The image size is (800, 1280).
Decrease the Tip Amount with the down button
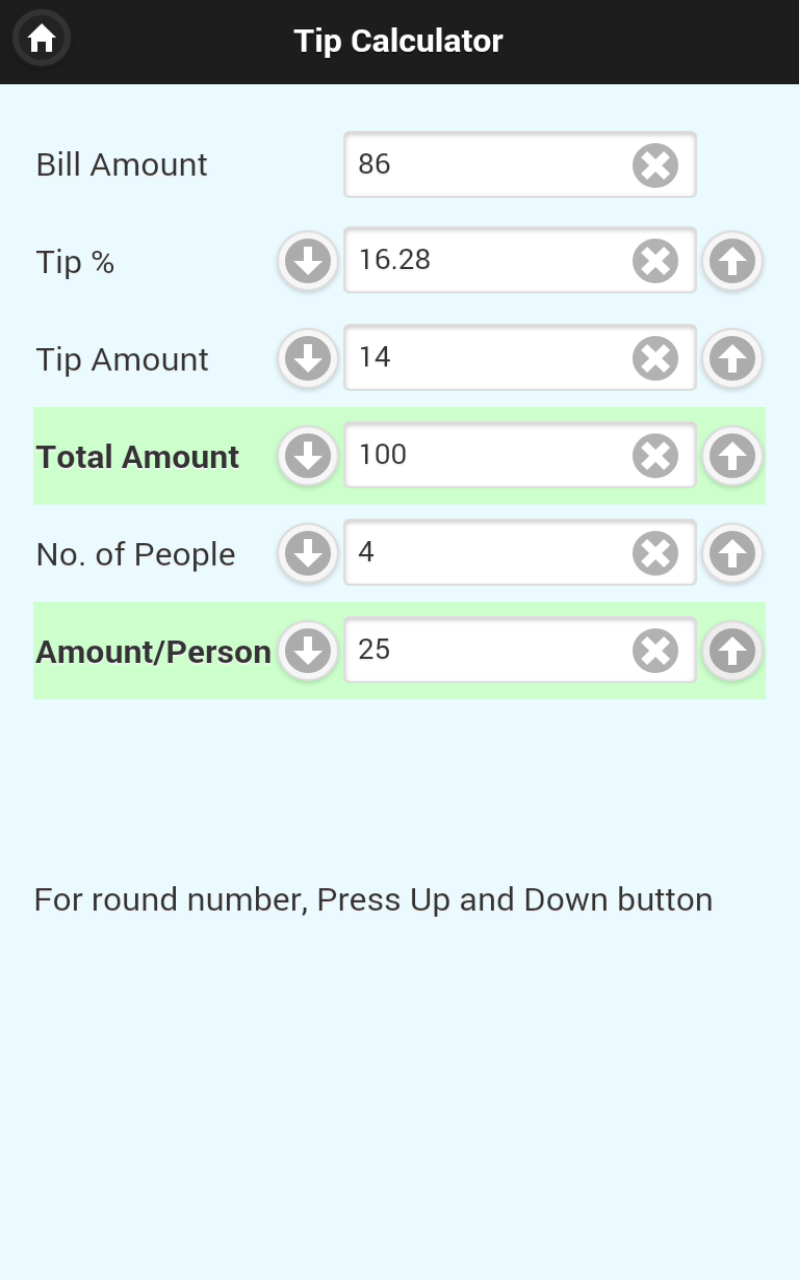point(307,358)
